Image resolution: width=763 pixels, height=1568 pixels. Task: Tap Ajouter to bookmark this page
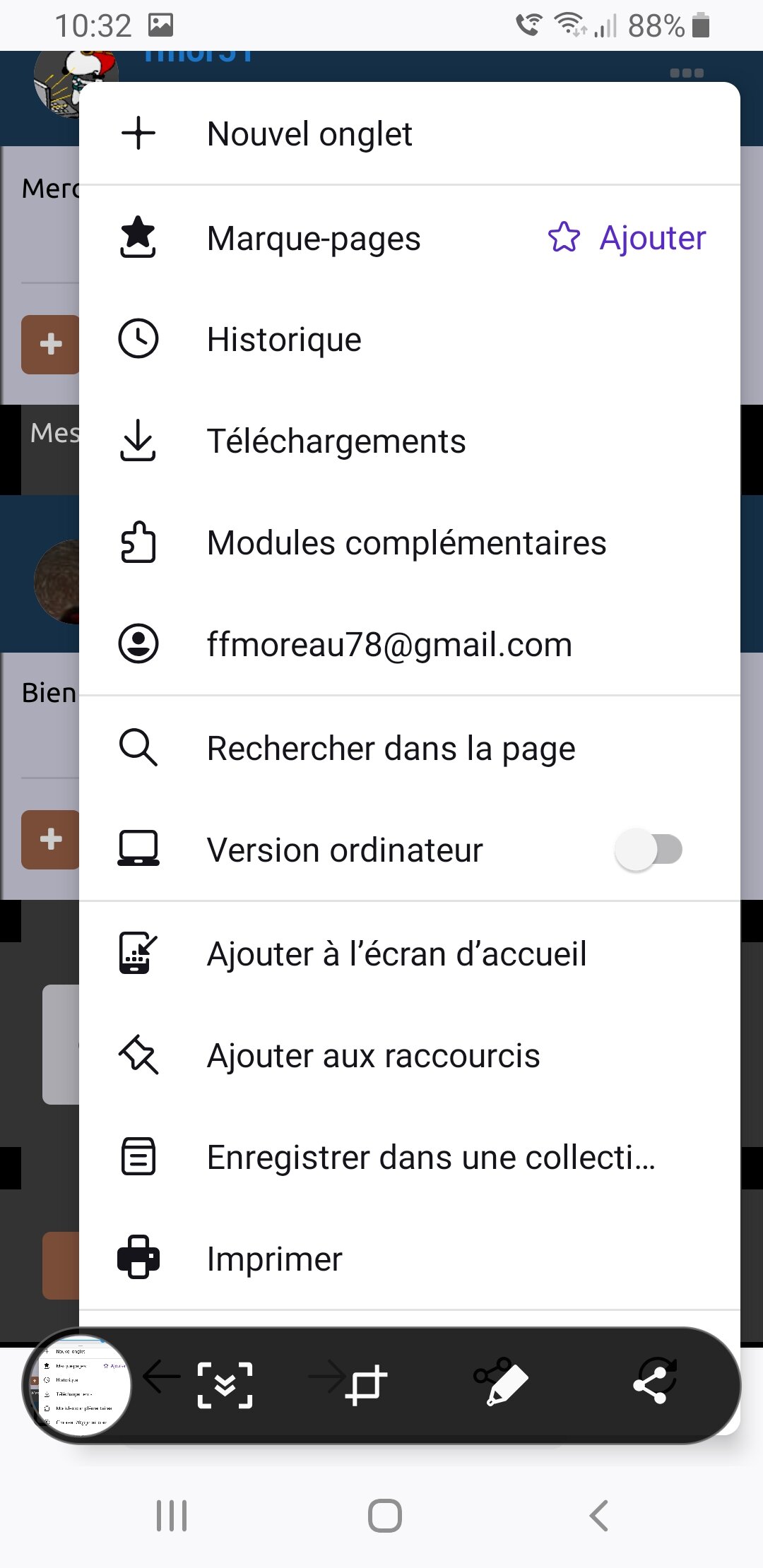point(627,238)
